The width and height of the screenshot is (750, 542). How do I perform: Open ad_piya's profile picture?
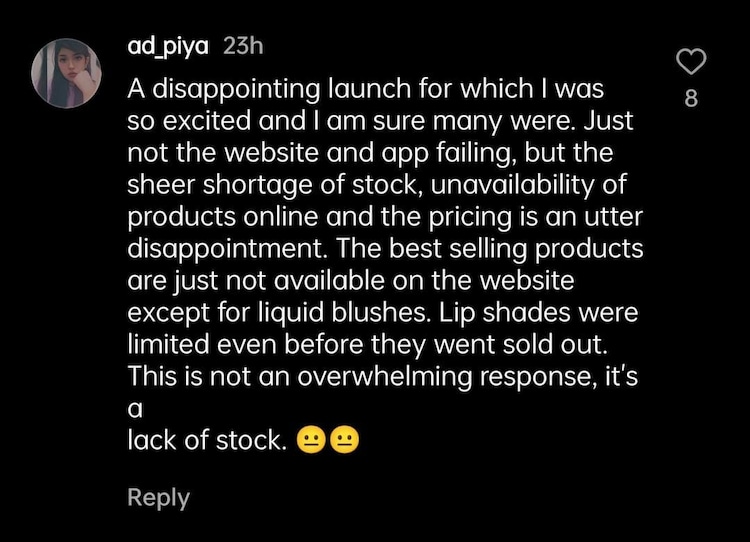68,73
